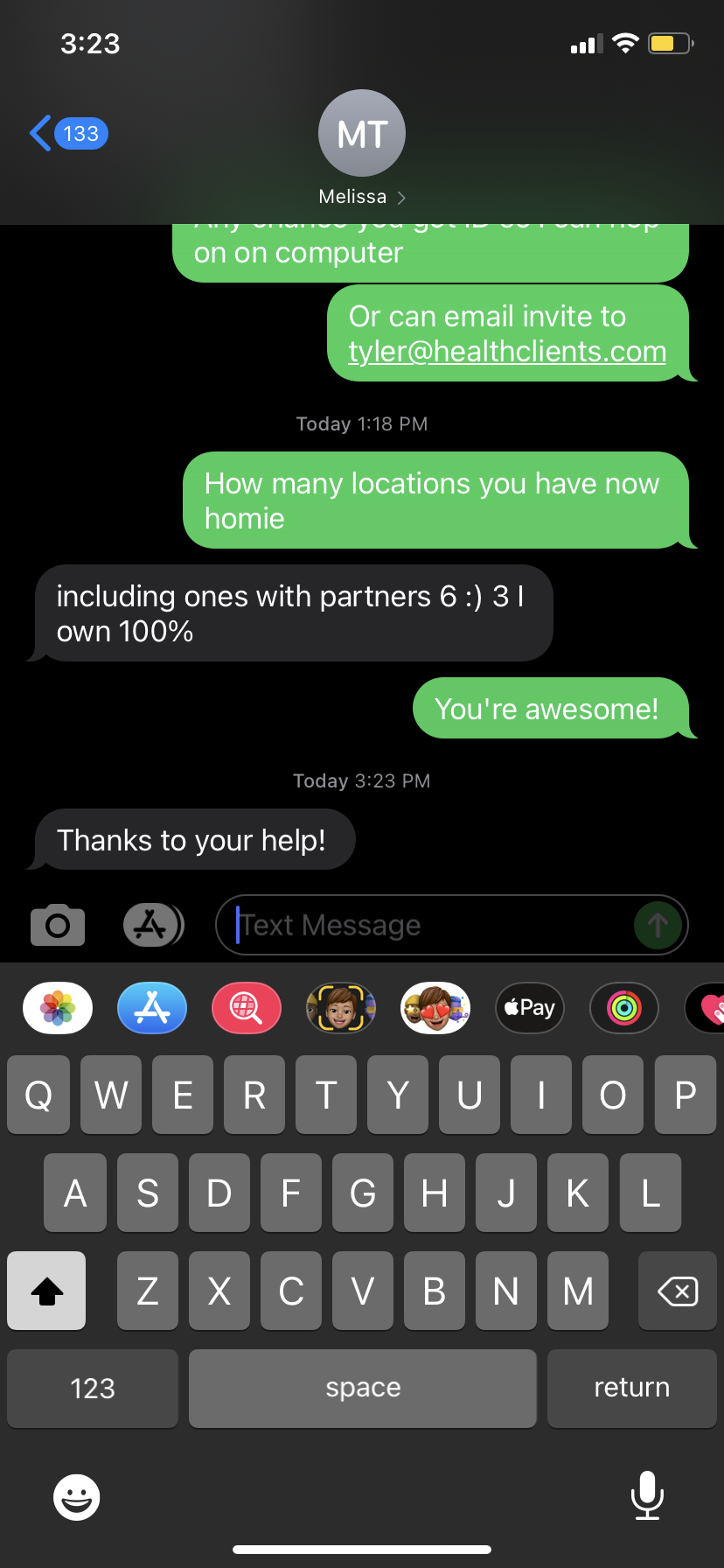This screenshot has height=1568, width=724.
Task: Open the camera to attach a photo
Action: coord(58,925)
